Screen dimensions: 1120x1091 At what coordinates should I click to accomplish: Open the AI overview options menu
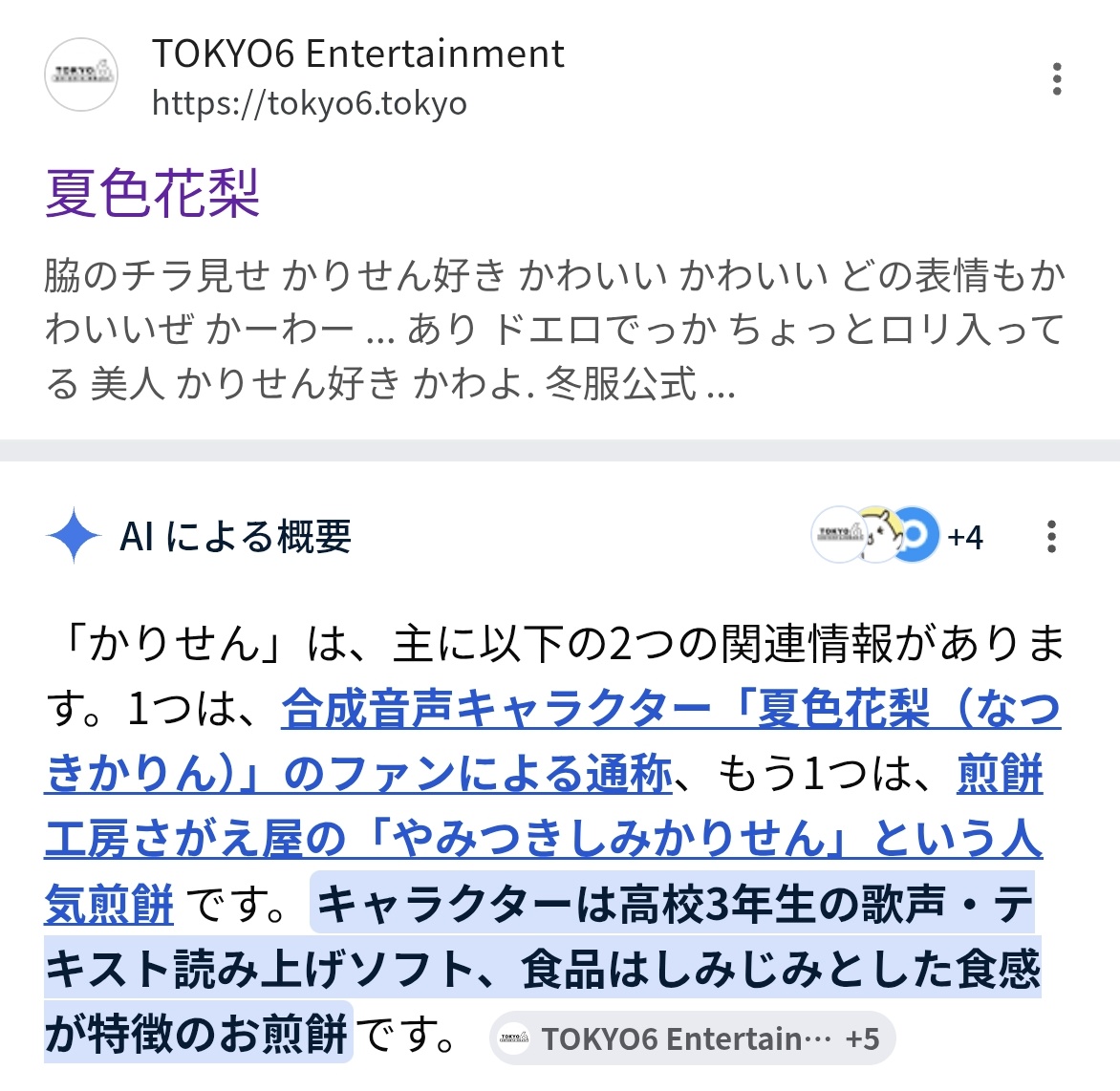click(x=1051, y=537)
